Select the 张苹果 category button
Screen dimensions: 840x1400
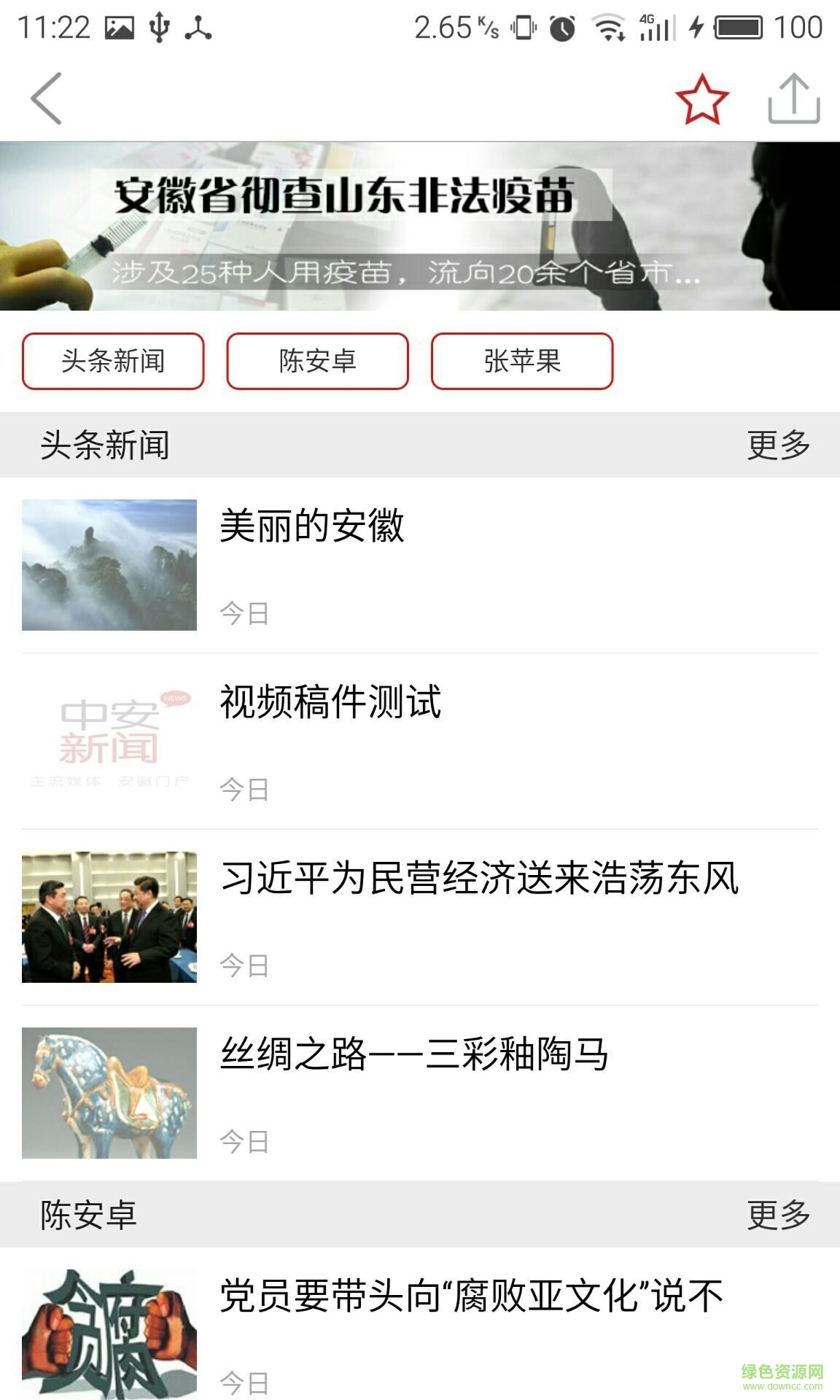[521, 361]
